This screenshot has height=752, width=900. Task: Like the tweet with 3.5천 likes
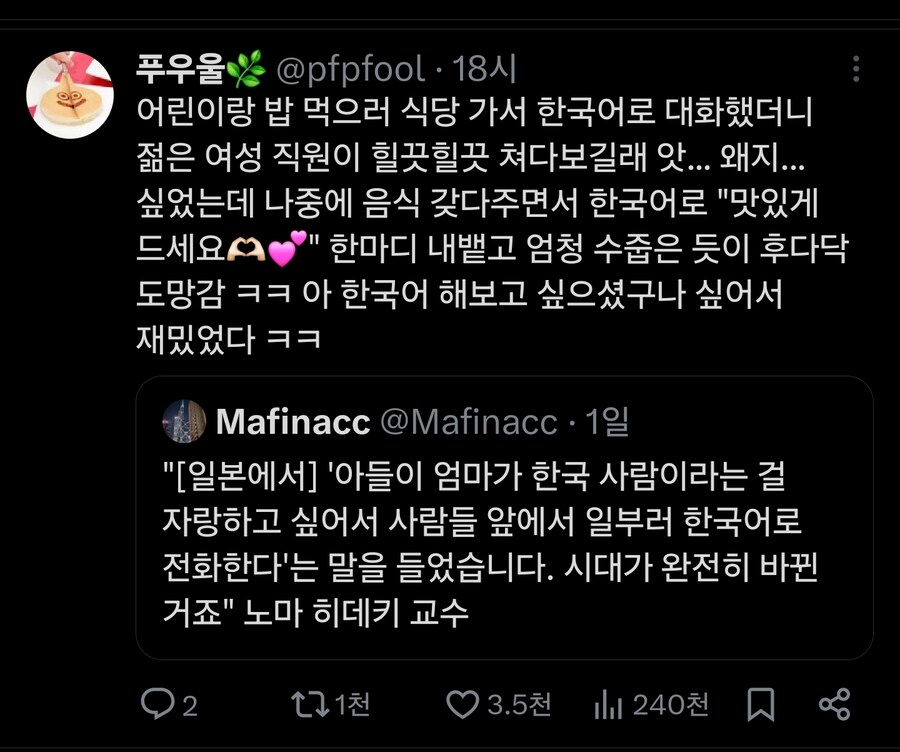pos(462,705)
